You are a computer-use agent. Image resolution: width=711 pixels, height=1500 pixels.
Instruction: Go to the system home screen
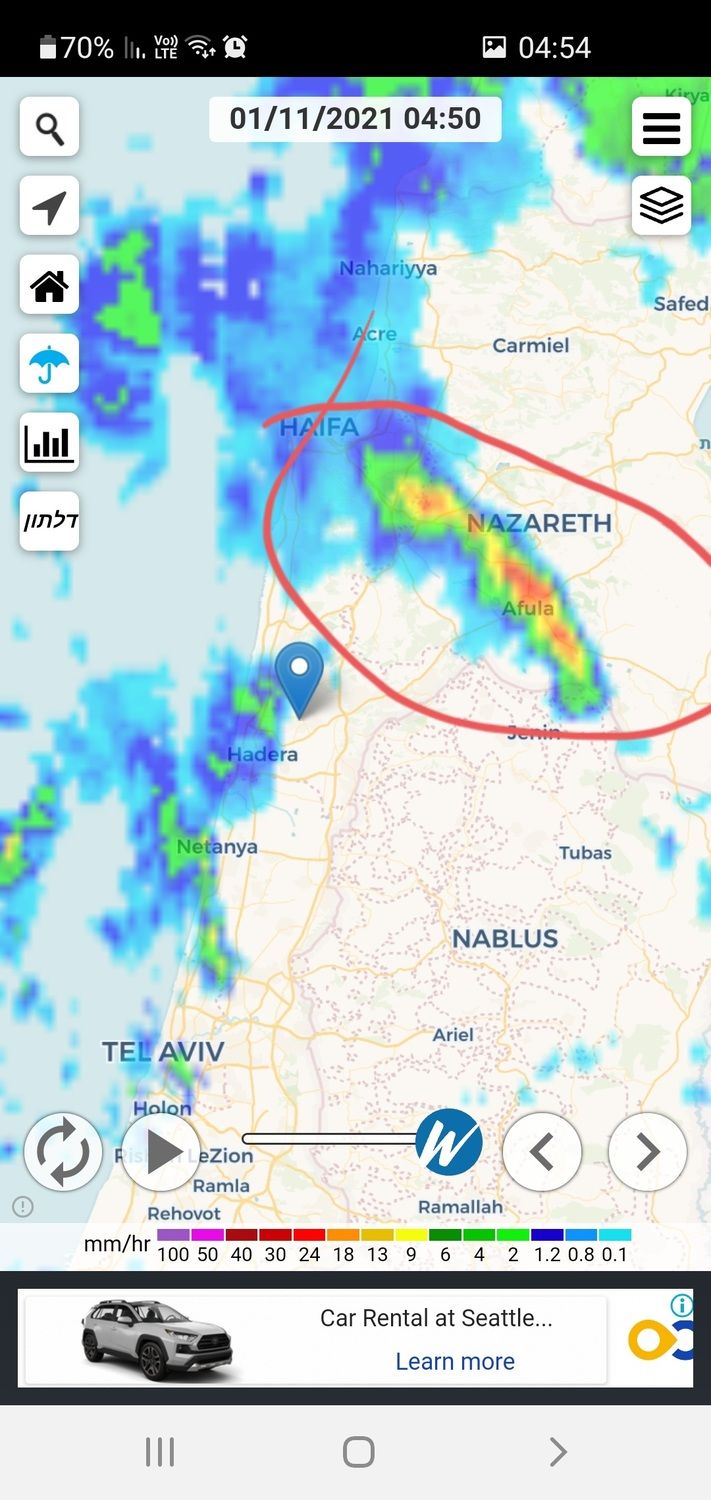(358, 1452)
